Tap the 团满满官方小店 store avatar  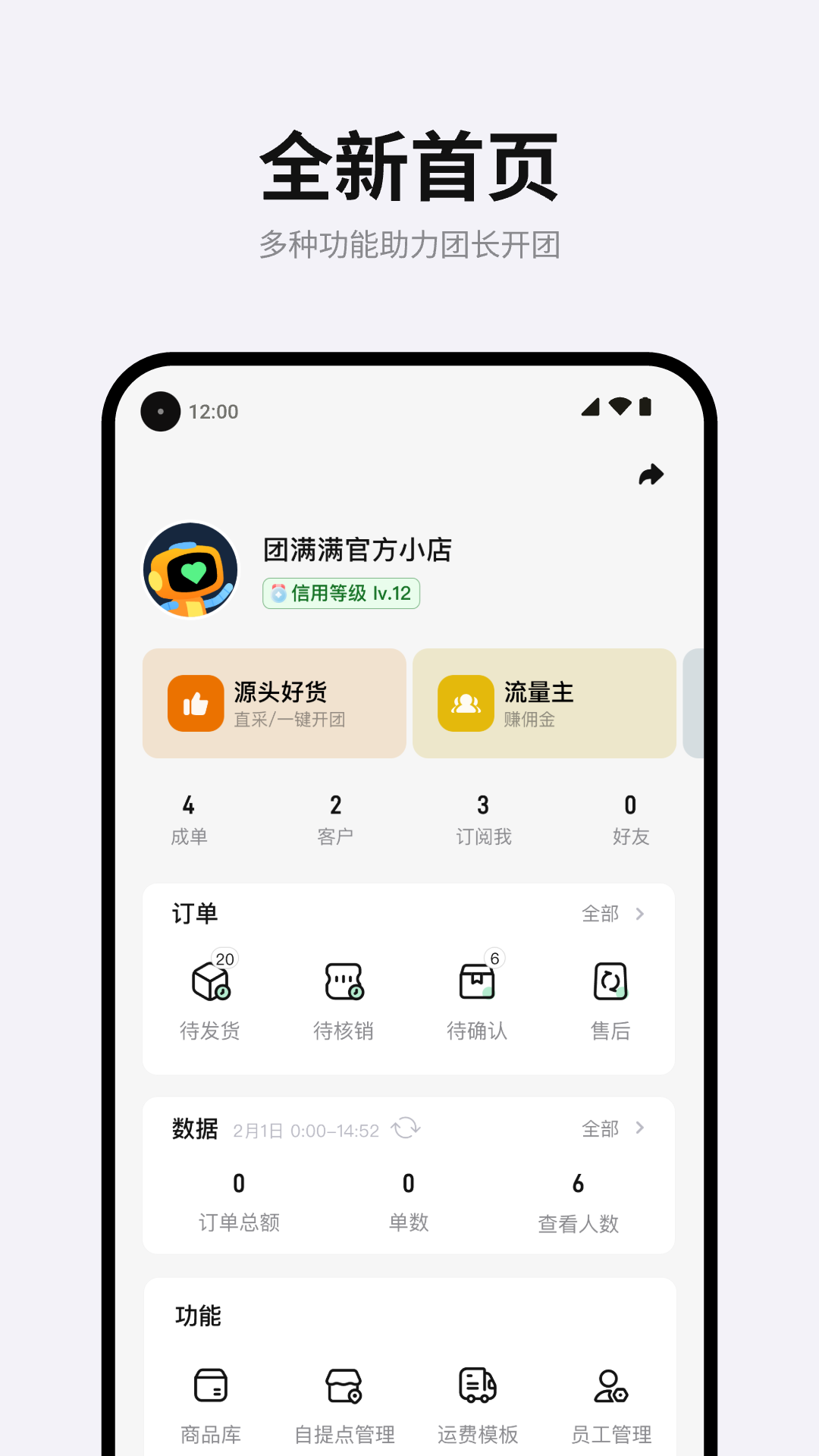tap(190, 569)
